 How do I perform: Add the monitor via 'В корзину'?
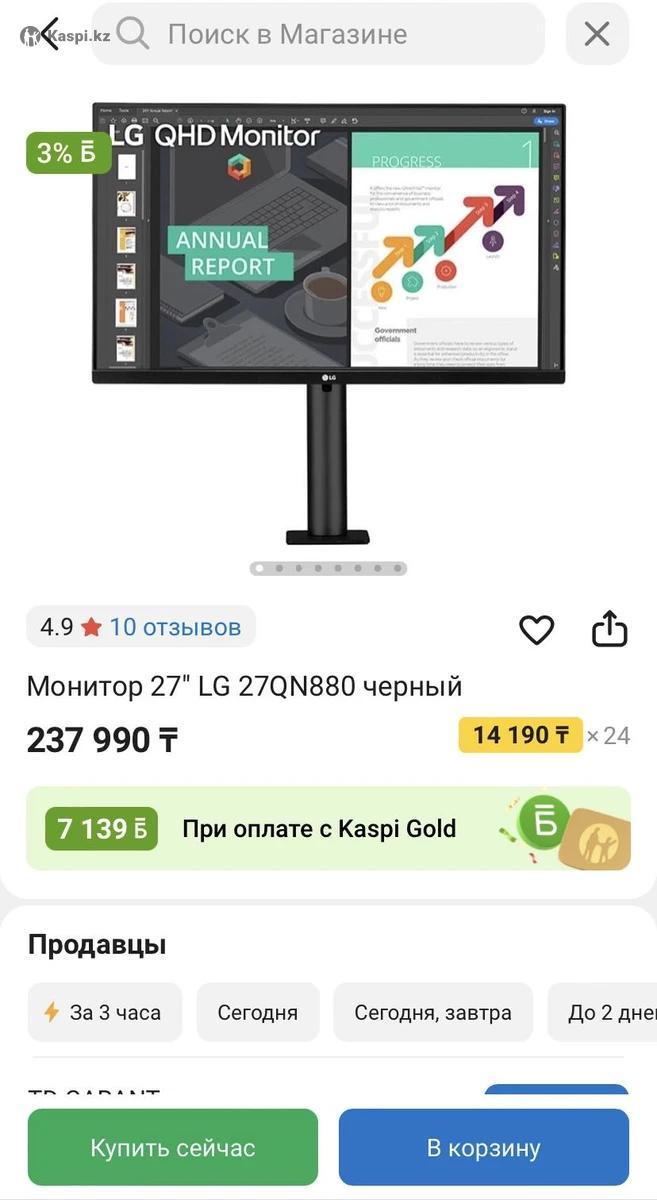(484, 1147)
